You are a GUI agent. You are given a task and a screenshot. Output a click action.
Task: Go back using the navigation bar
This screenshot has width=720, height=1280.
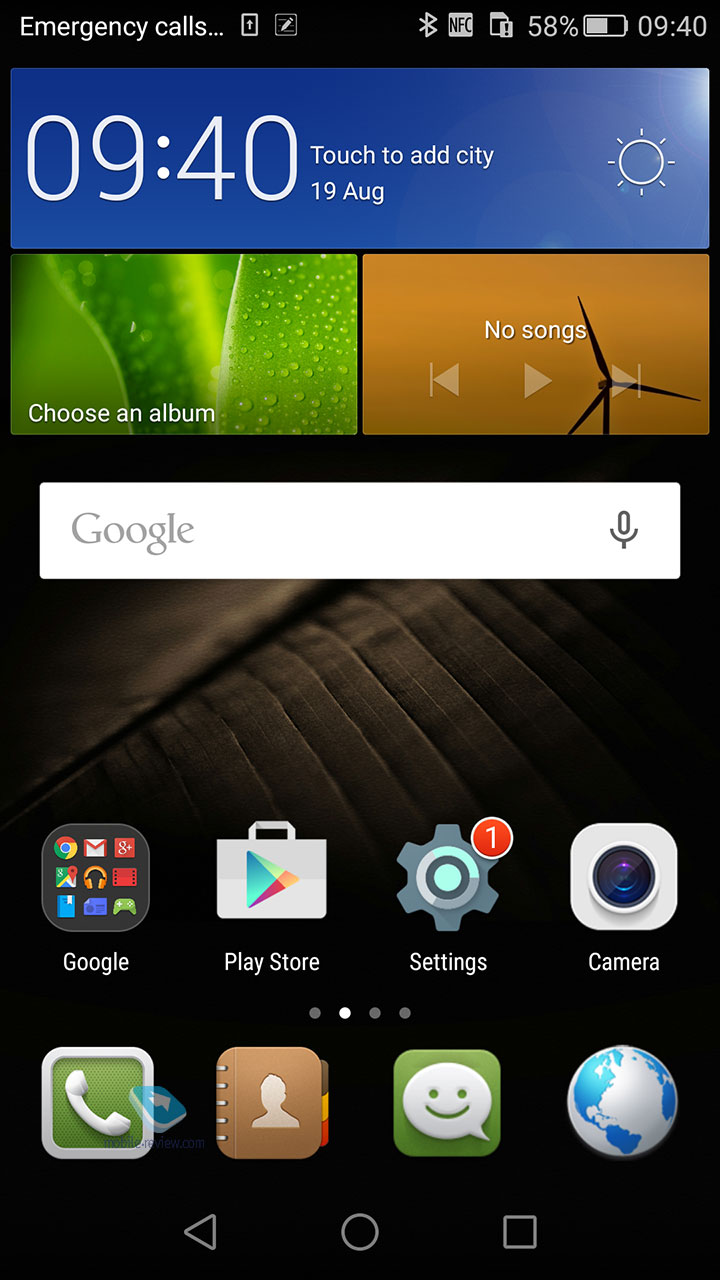[x=201, y=1232]
